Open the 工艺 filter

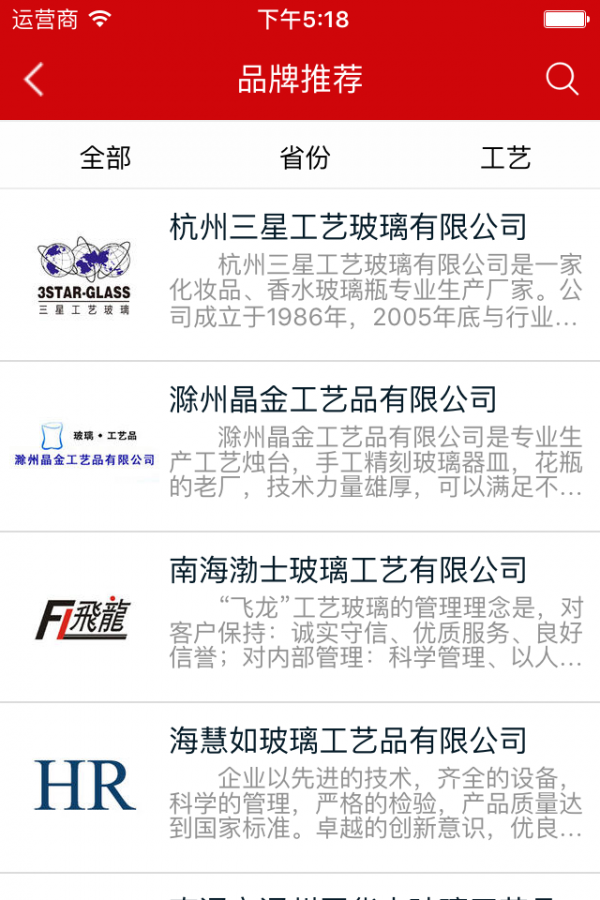pyautogui.click(x=505, y=158)
